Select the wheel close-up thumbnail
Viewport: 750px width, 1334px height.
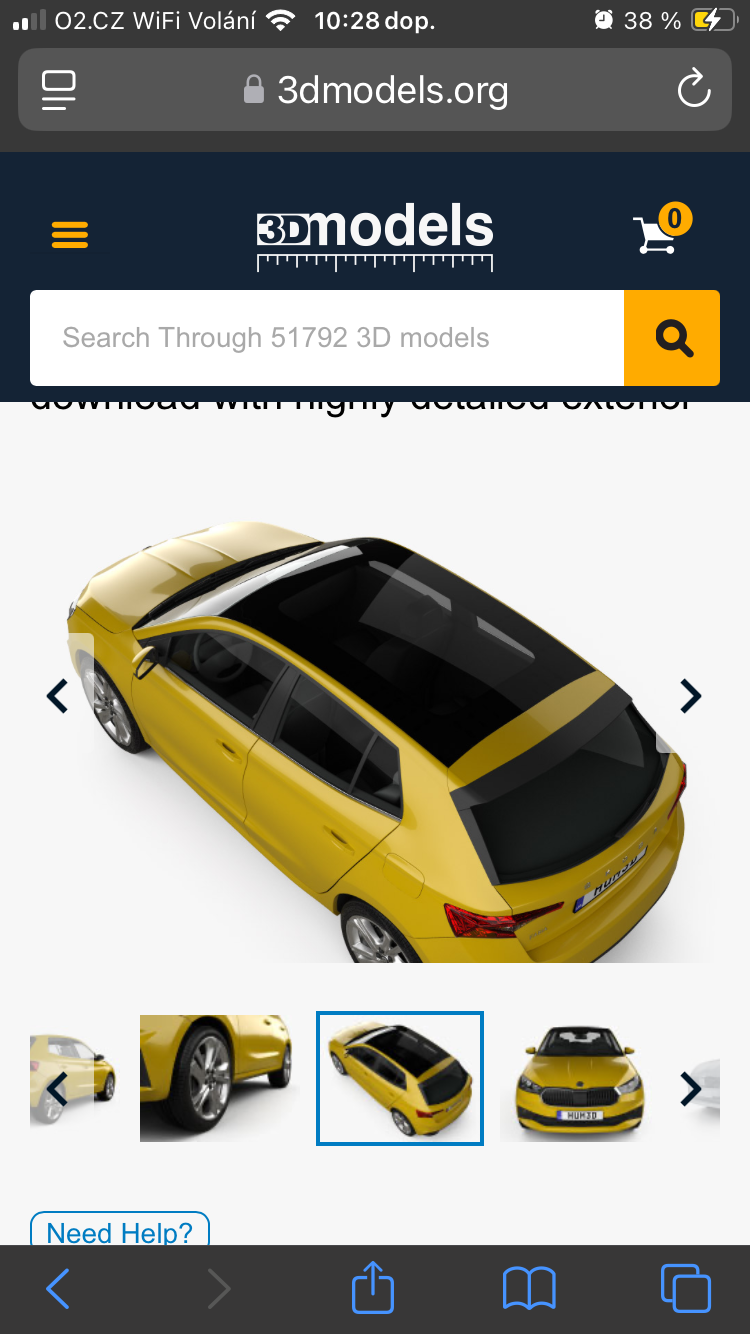219,1078
